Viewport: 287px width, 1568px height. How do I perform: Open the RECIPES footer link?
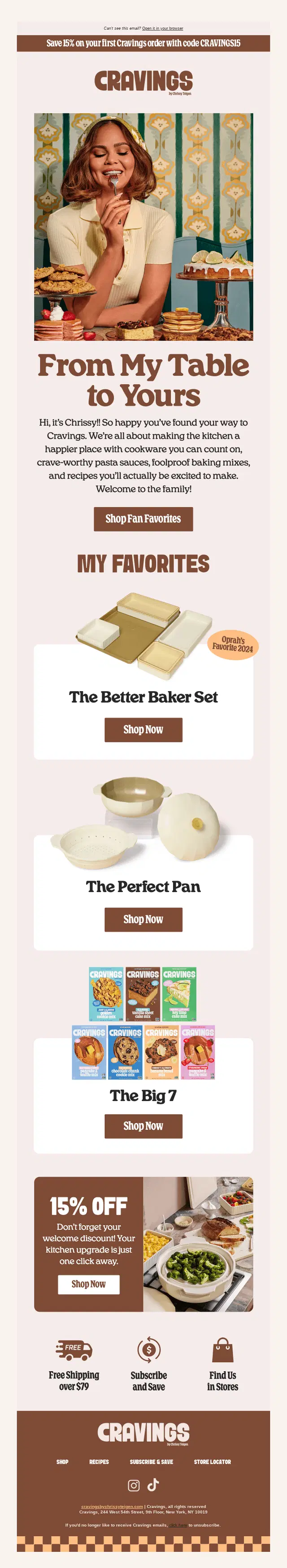point(99,1461)
